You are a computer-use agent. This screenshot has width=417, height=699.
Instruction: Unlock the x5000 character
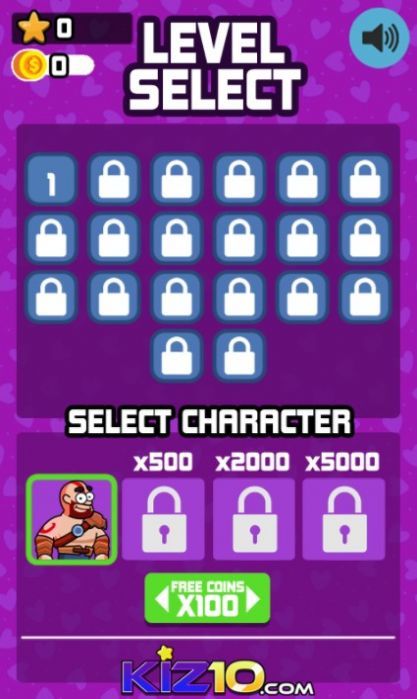[344, 519]
